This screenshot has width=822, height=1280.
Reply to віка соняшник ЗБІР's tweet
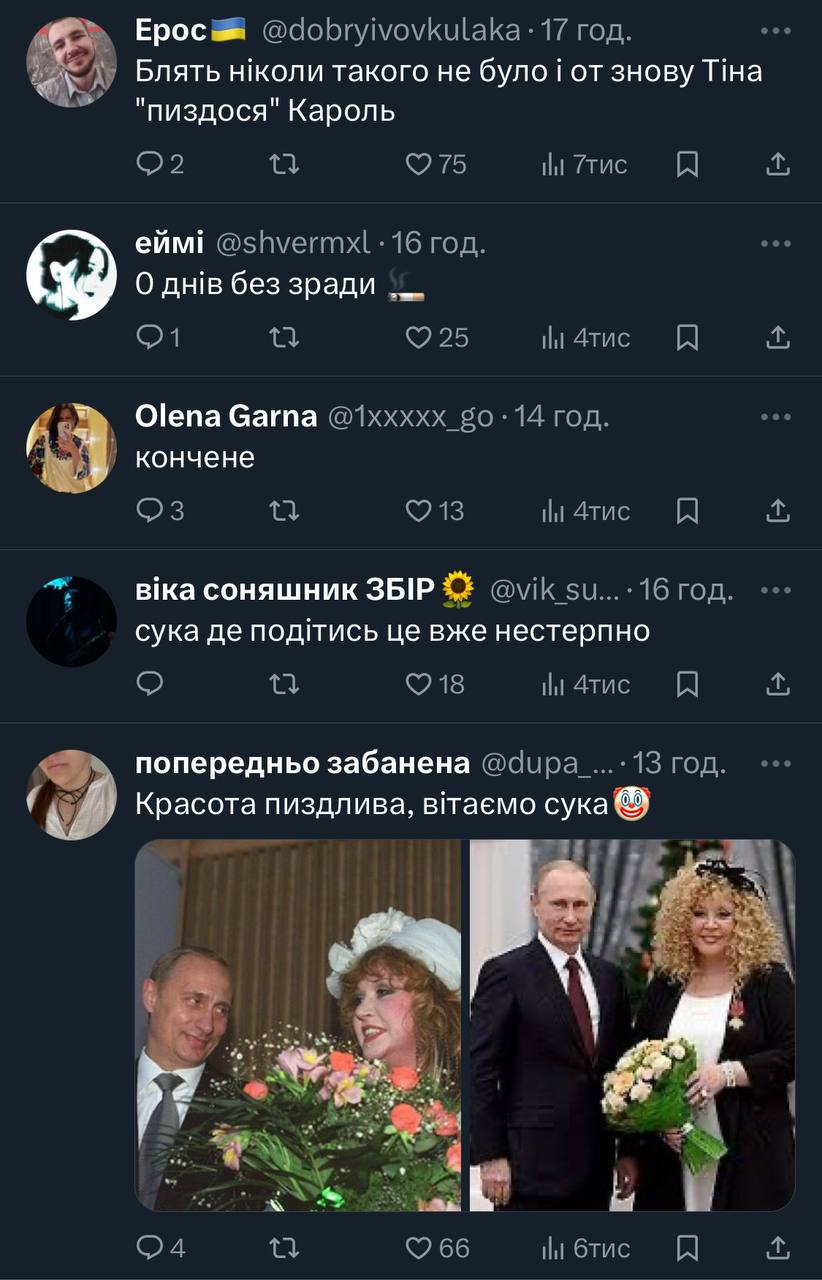(x=148, y=684)
